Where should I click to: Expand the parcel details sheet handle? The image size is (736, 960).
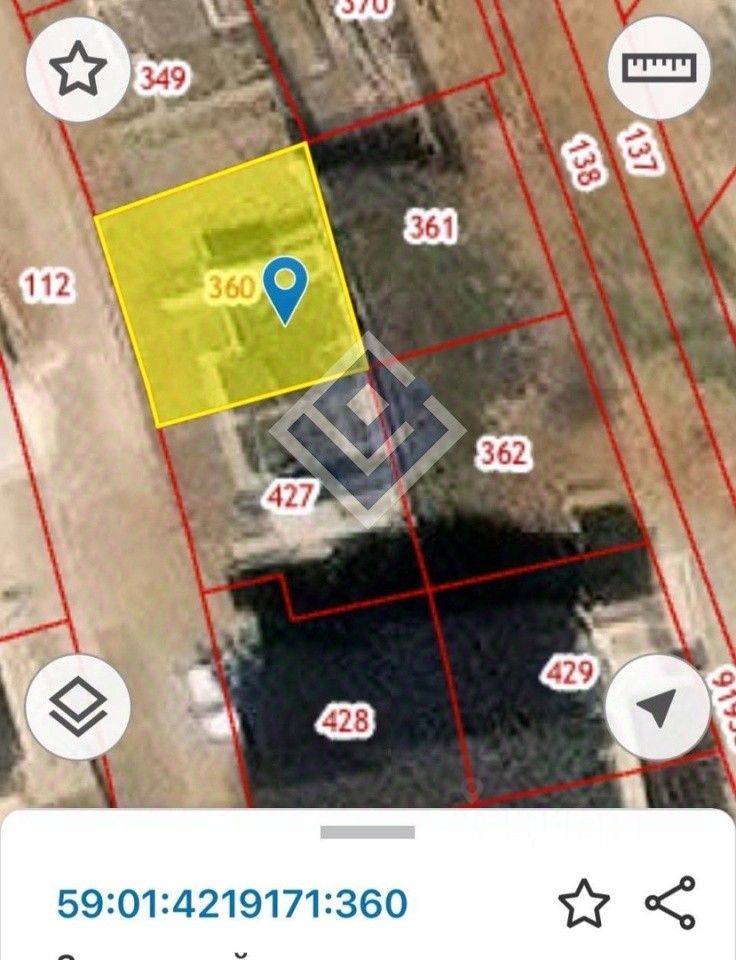coord(367,832)
